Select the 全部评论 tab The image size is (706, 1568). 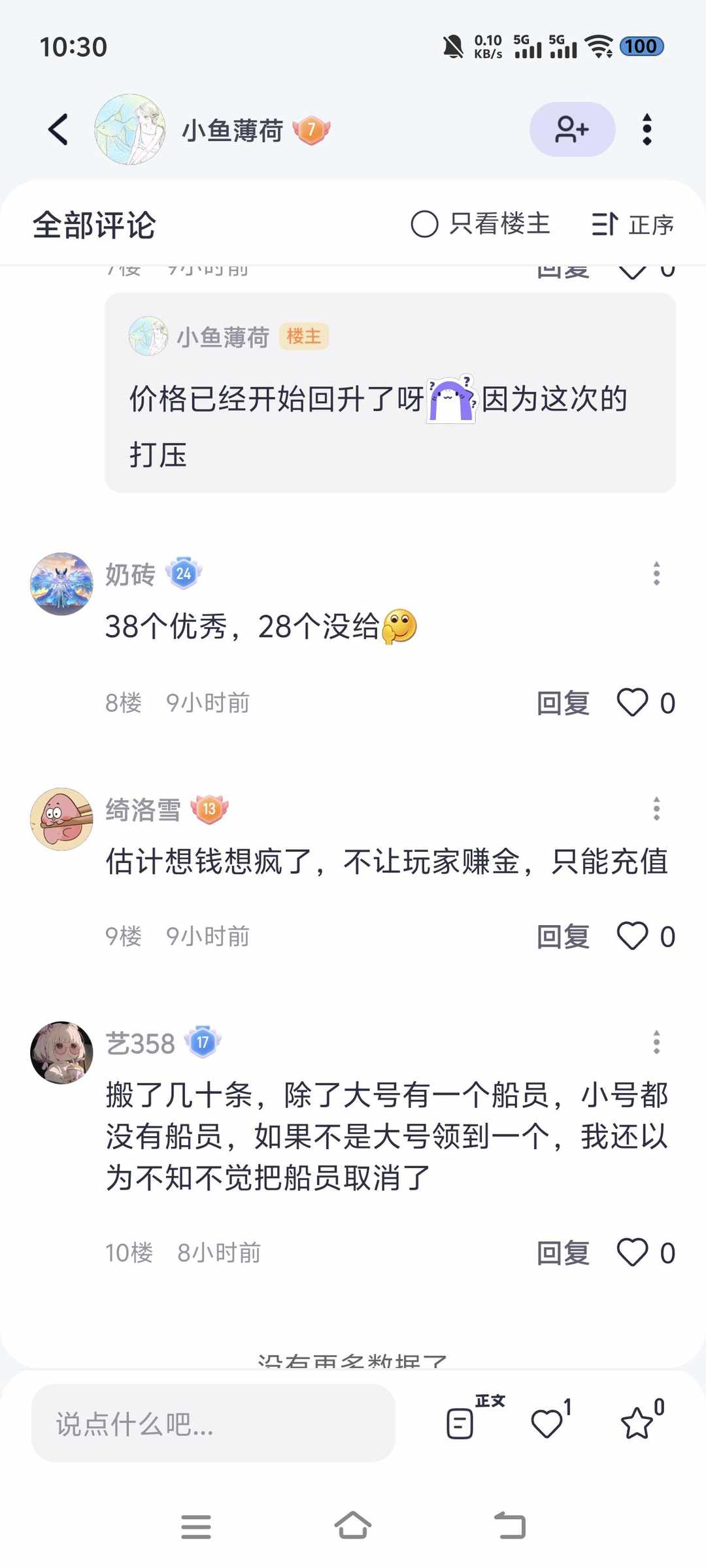(95, 224)
